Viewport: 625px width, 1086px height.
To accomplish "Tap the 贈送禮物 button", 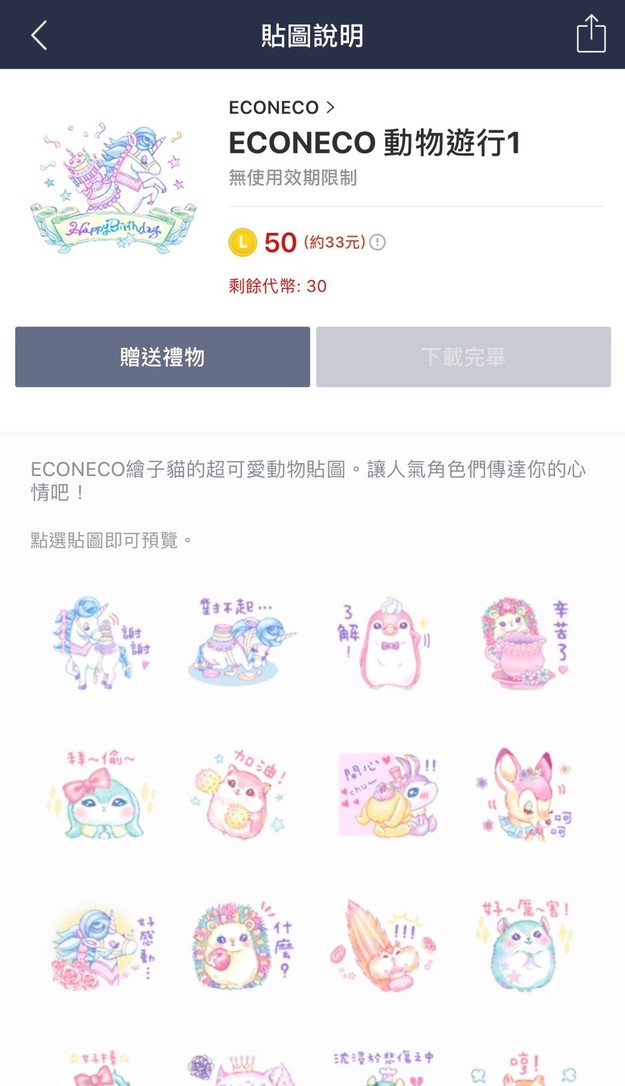I will [x=162, y=357].
